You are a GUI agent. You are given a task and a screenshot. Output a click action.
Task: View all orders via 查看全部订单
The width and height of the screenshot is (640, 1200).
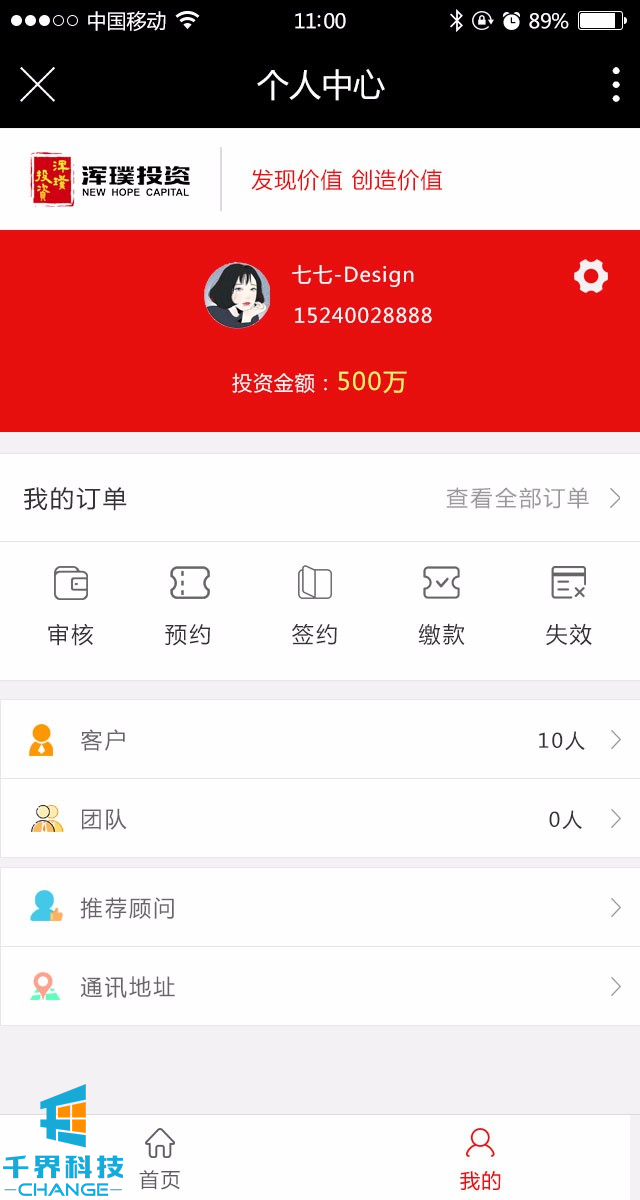click(x=532, y=498)
